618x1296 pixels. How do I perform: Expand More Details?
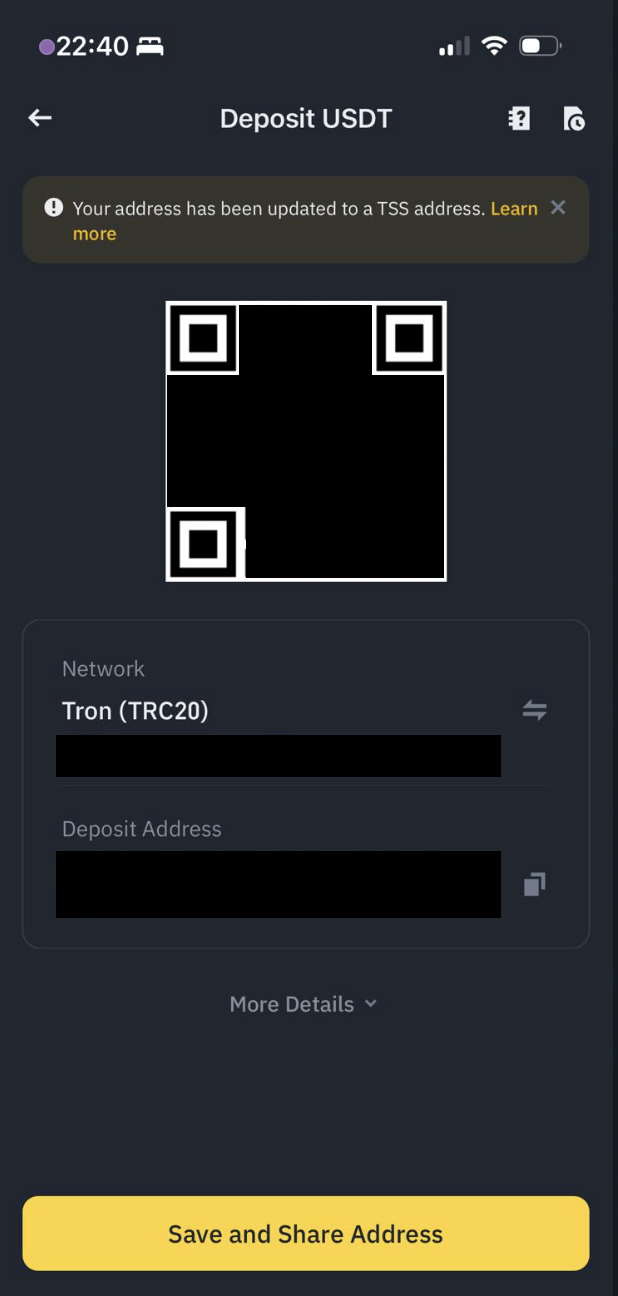click(304, 1004)
